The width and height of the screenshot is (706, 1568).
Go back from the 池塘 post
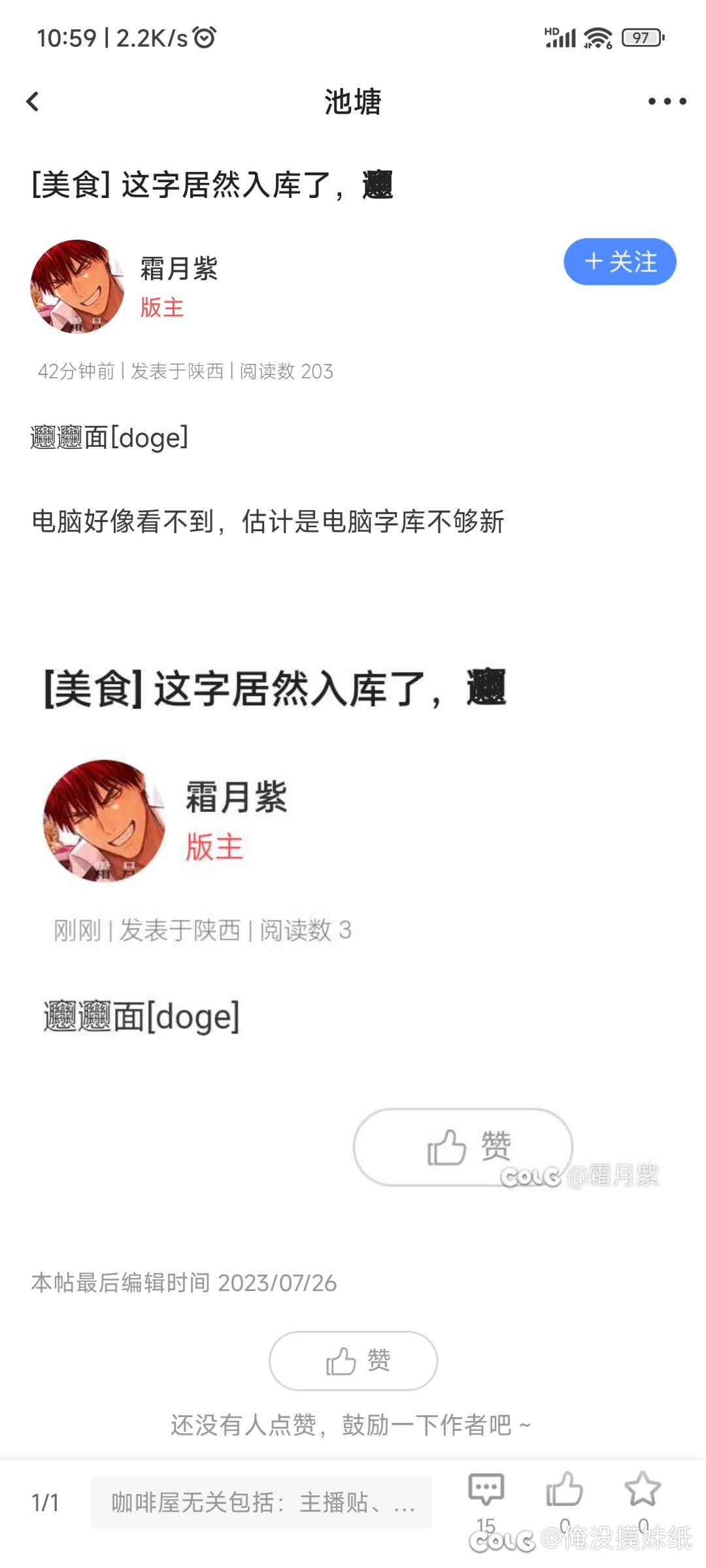[x=33, y=101]
